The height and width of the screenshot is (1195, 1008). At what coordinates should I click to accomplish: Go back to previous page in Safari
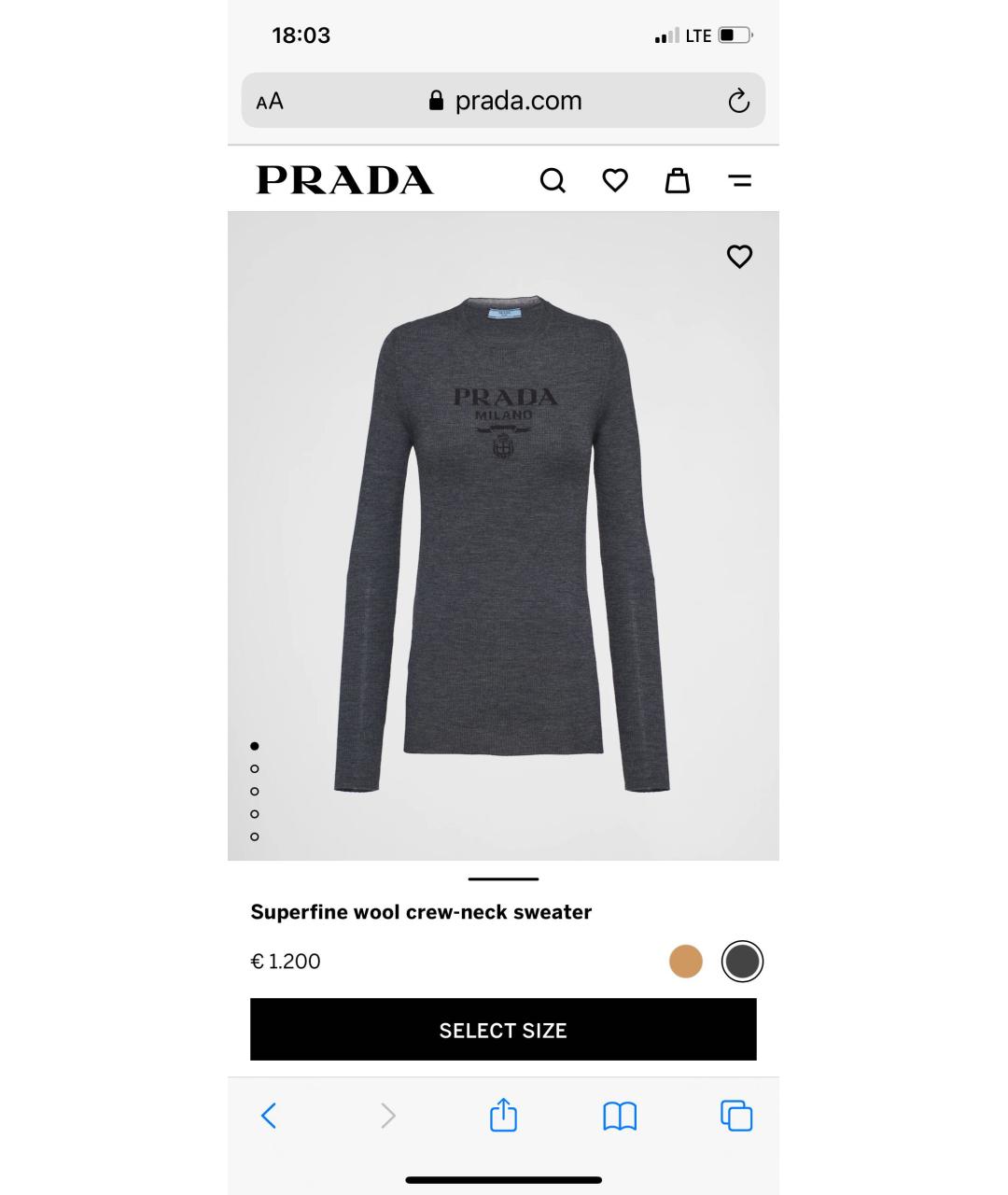269,1116
